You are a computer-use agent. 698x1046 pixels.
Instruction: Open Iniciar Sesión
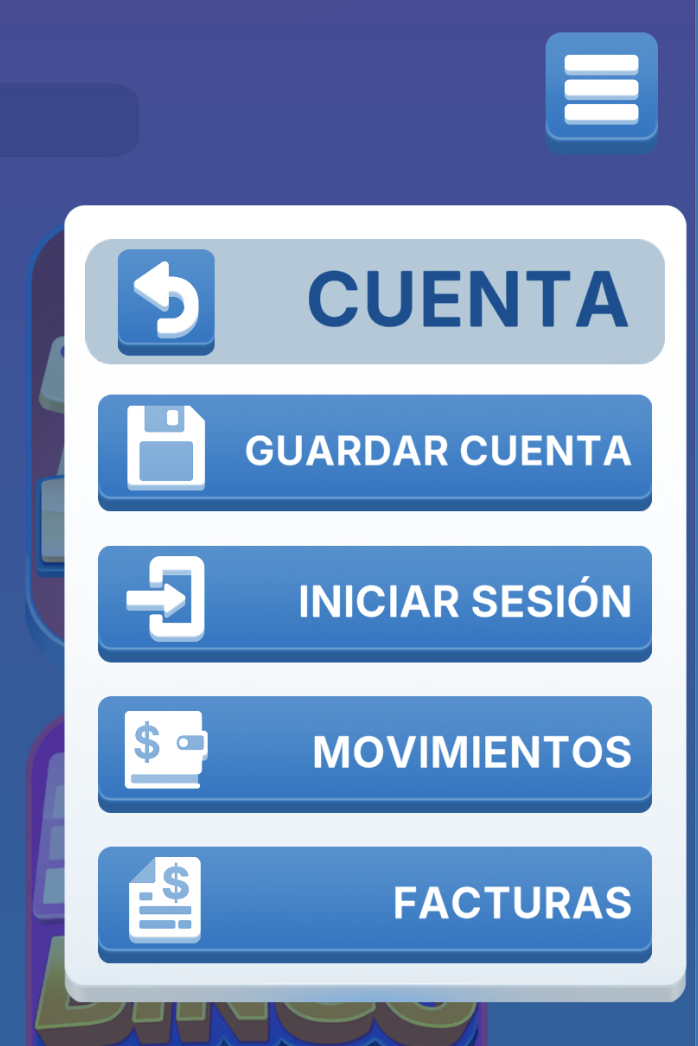click(374, 601)
